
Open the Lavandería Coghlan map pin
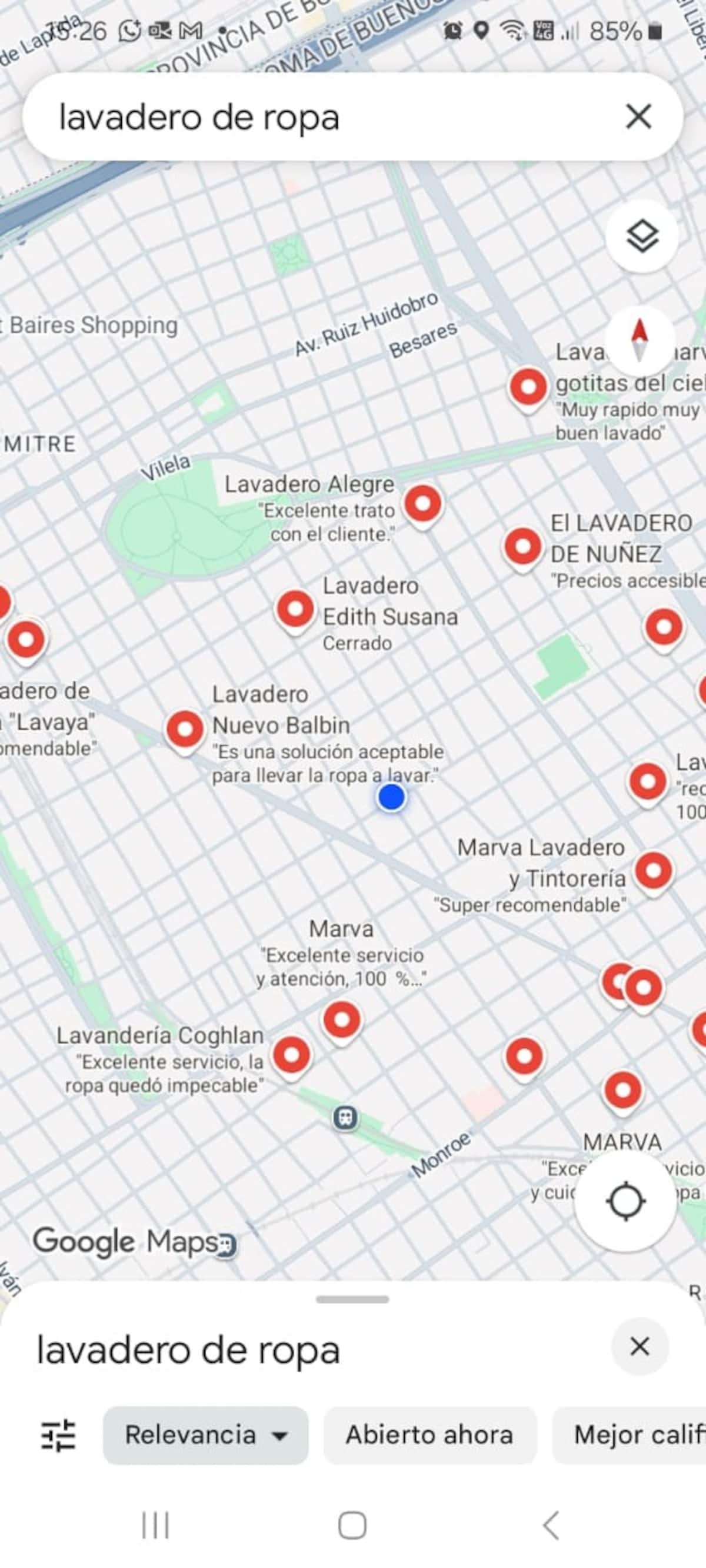pyautogui.click(x=291, y=1055)
